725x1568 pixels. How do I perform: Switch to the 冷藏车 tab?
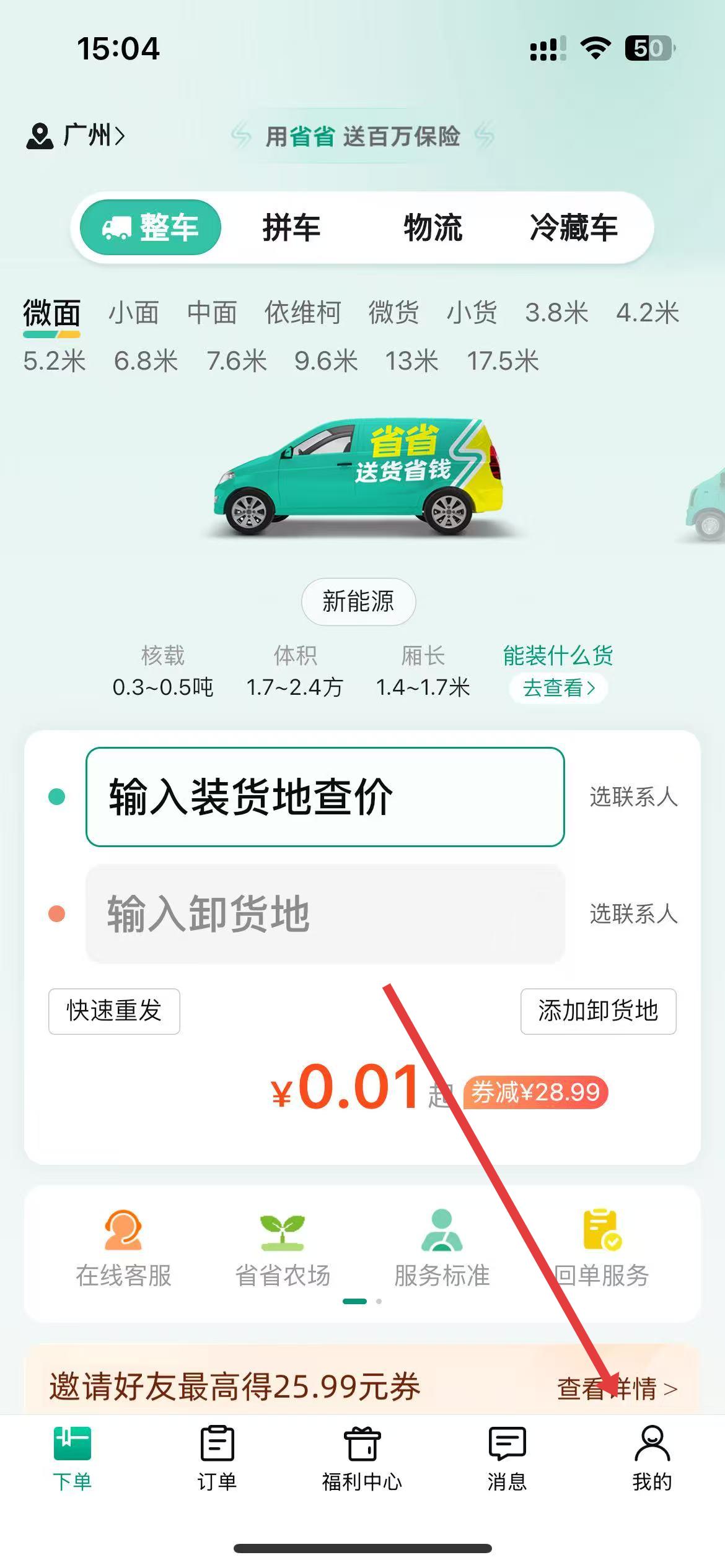pos(573,227)
